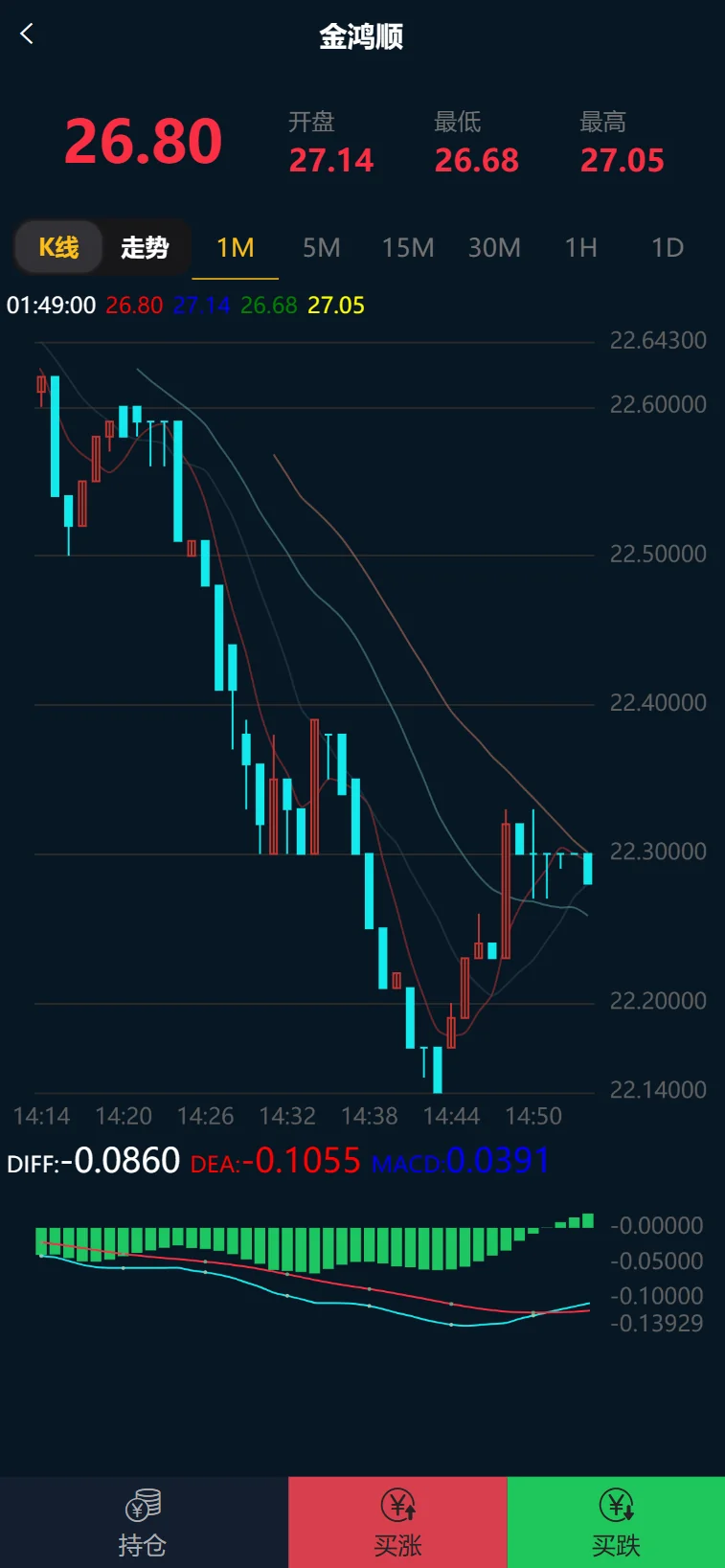
Task: View the 1D daily chart
Action: pyautogui.click(x=667, y=248)
